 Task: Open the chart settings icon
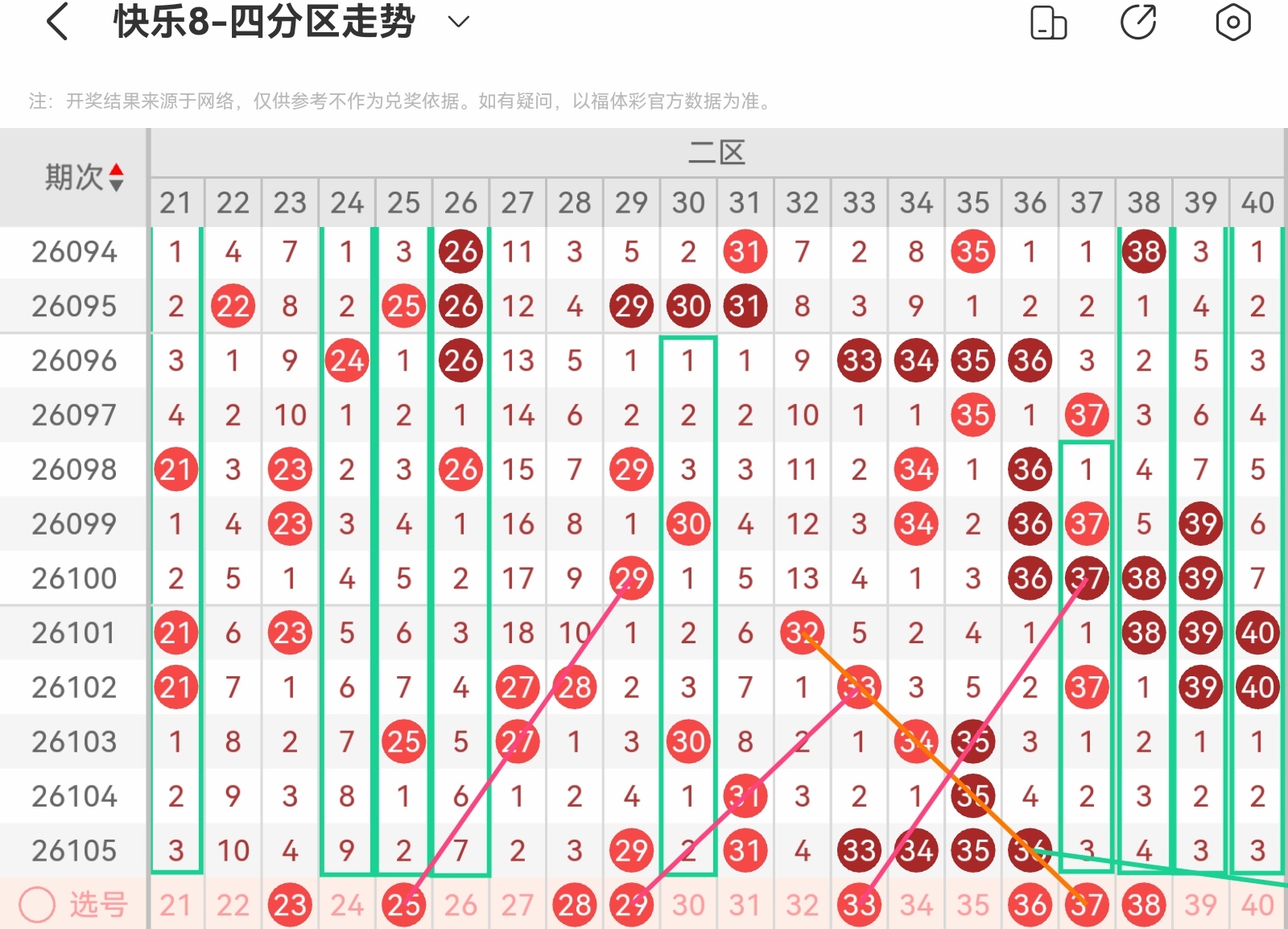1232,22
